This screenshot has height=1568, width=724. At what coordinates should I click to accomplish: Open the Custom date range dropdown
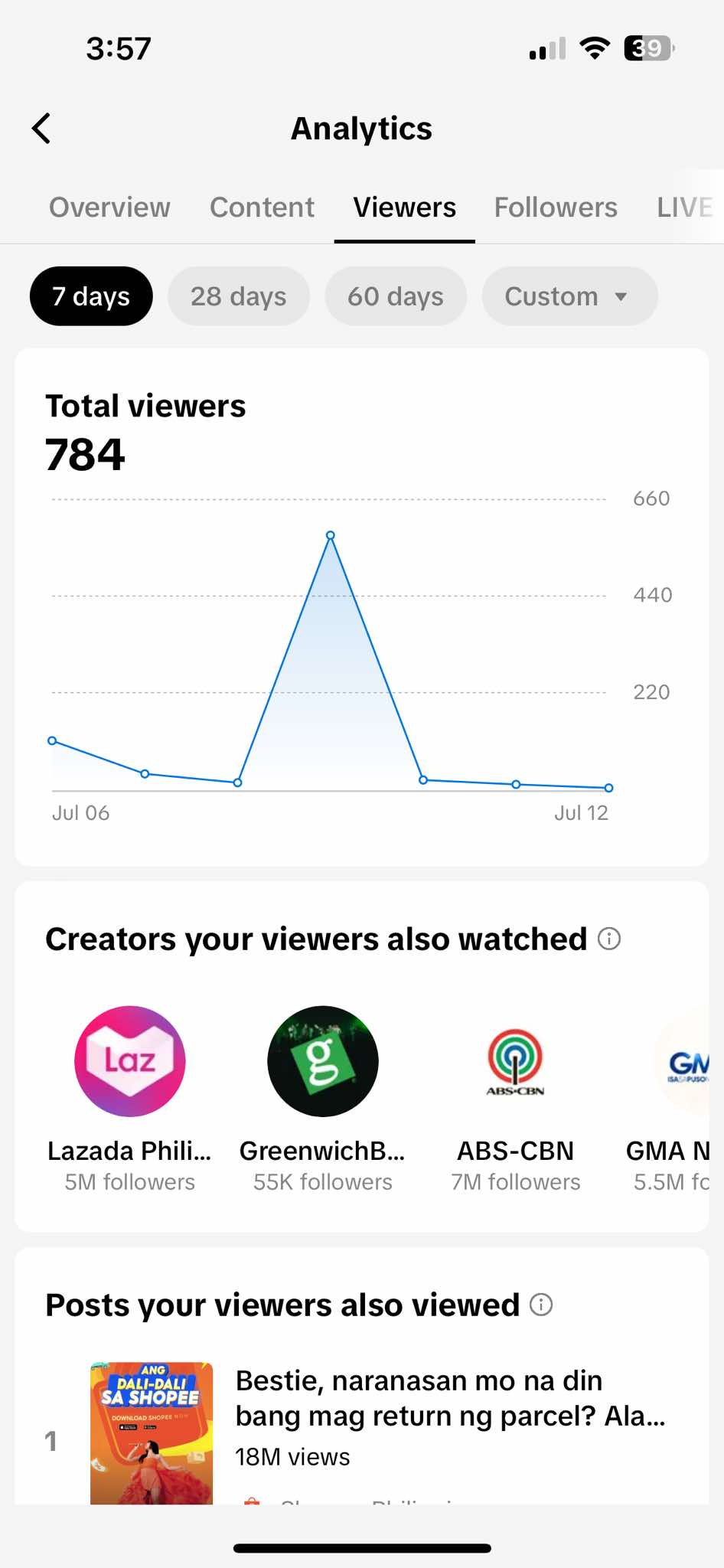click(569, 296)
